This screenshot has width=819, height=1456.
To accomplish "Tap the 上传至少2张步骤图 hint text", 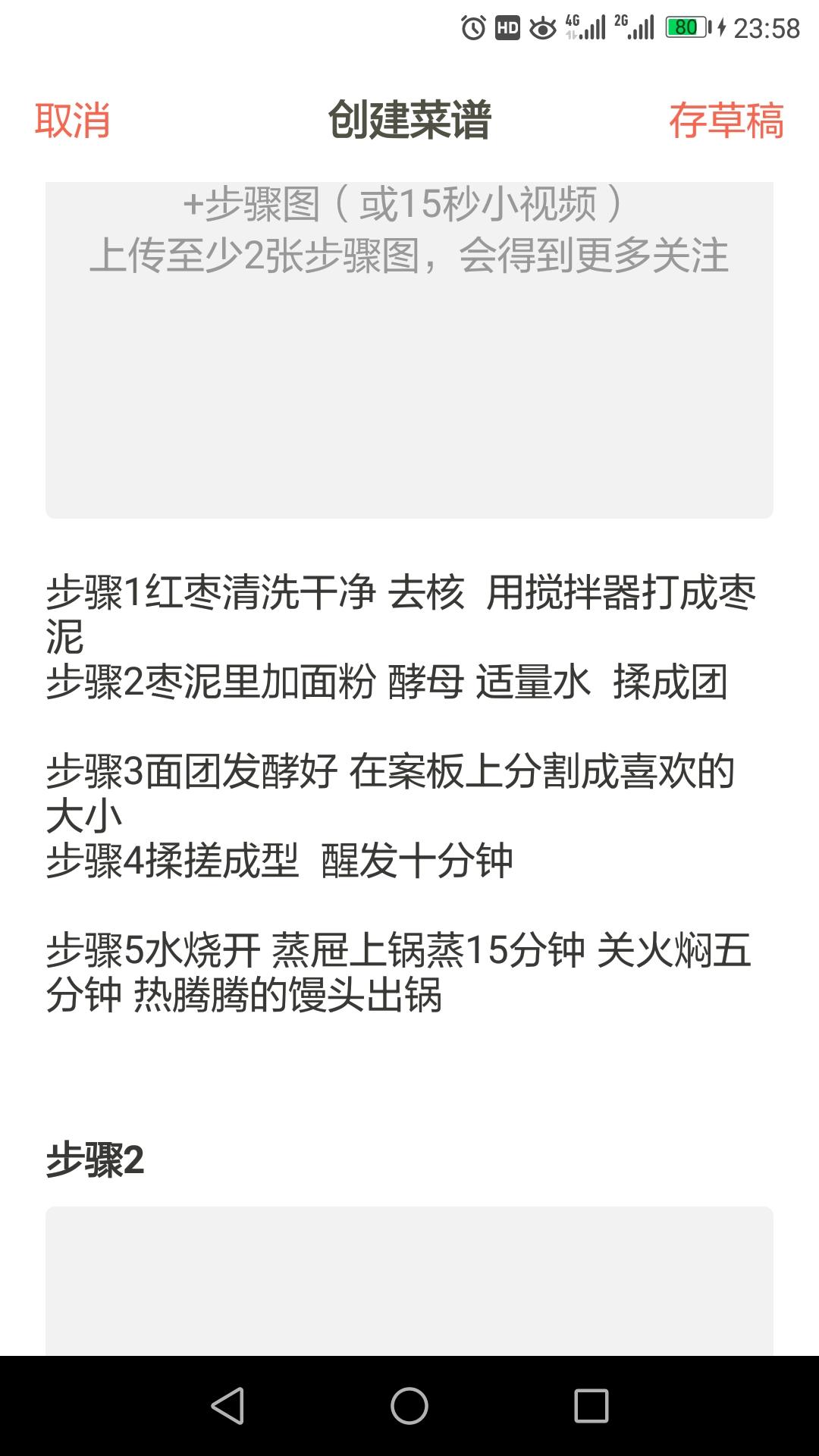I will tap(409, 258).
